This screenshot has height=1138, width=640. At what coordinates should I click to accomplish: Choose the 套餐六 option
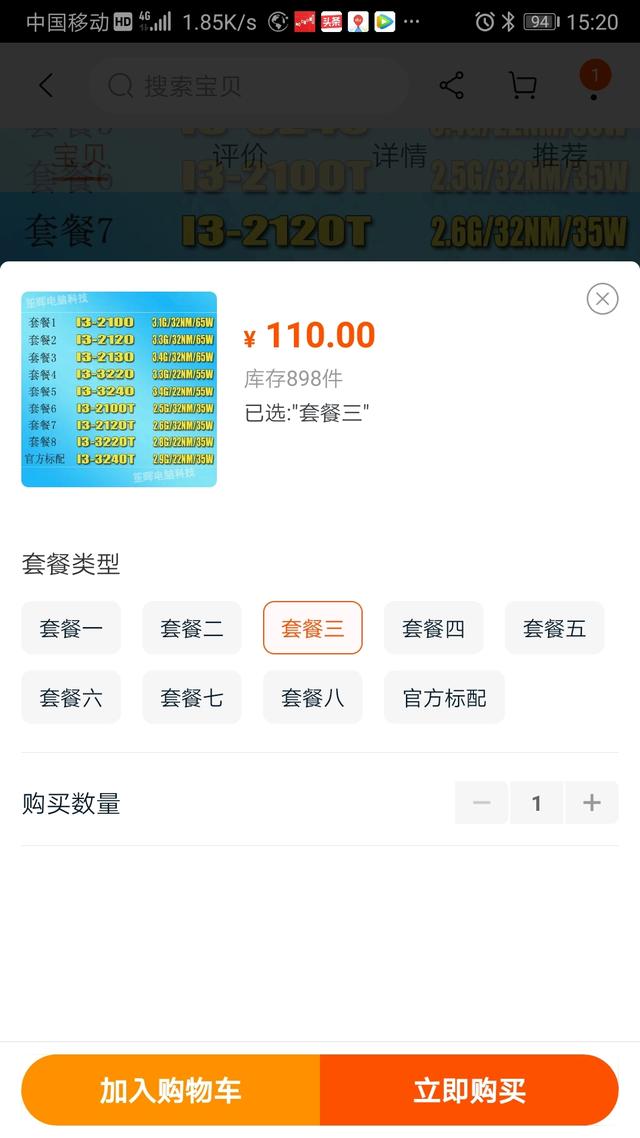[x=71, y=697]
